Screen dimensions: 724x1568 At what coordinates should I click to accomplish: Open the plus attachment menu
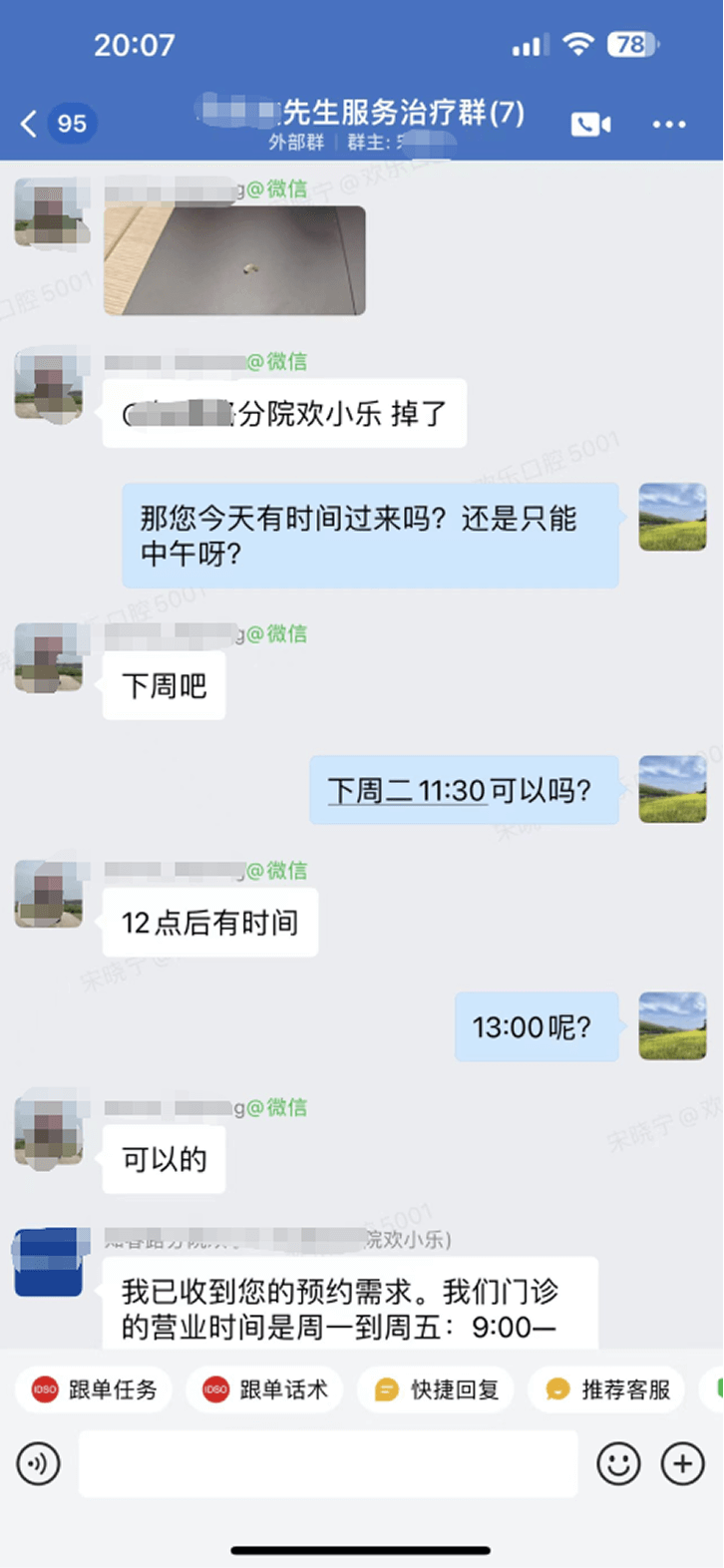click(683, 1464)
